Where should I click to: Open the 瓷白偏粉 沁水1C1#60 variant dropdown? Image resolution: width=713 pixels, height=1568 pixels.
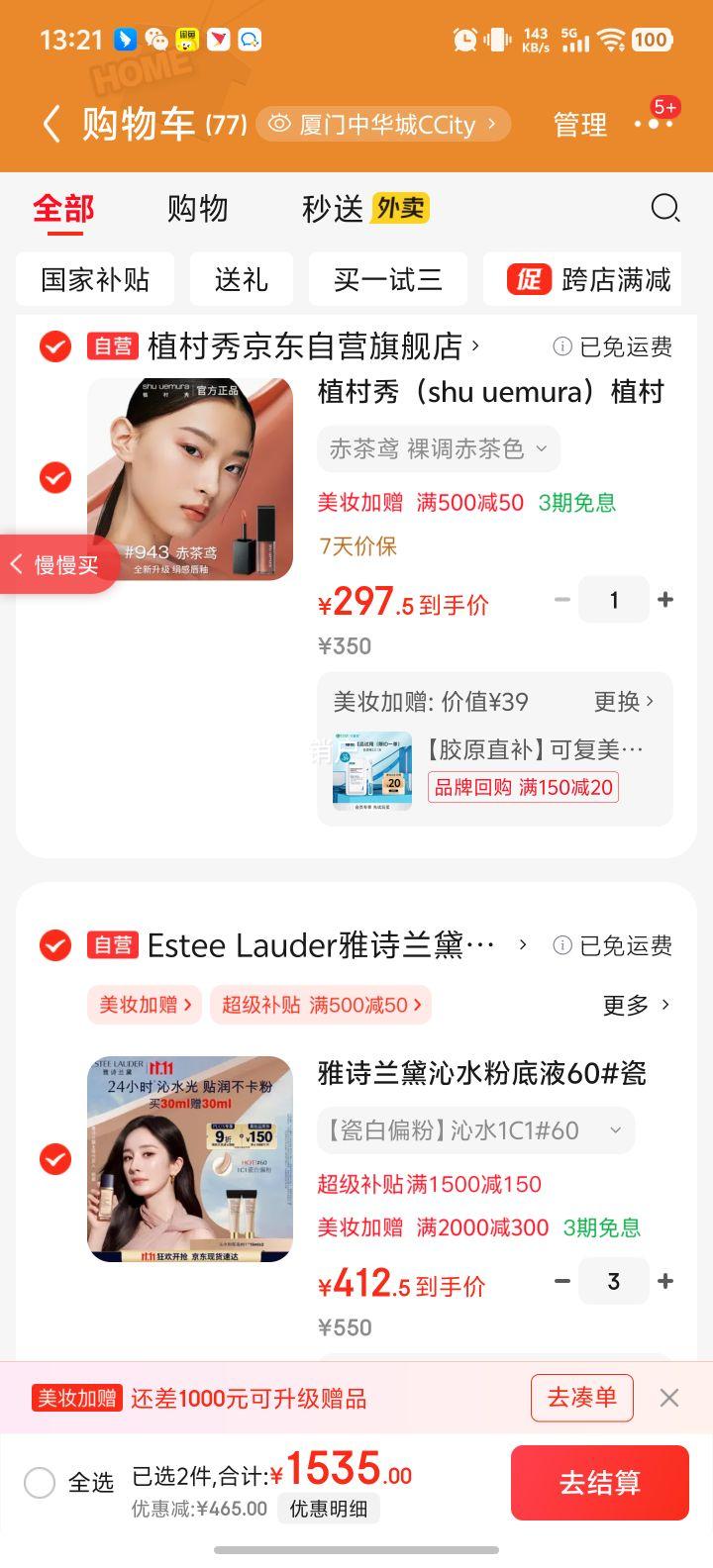[475, 1129]
